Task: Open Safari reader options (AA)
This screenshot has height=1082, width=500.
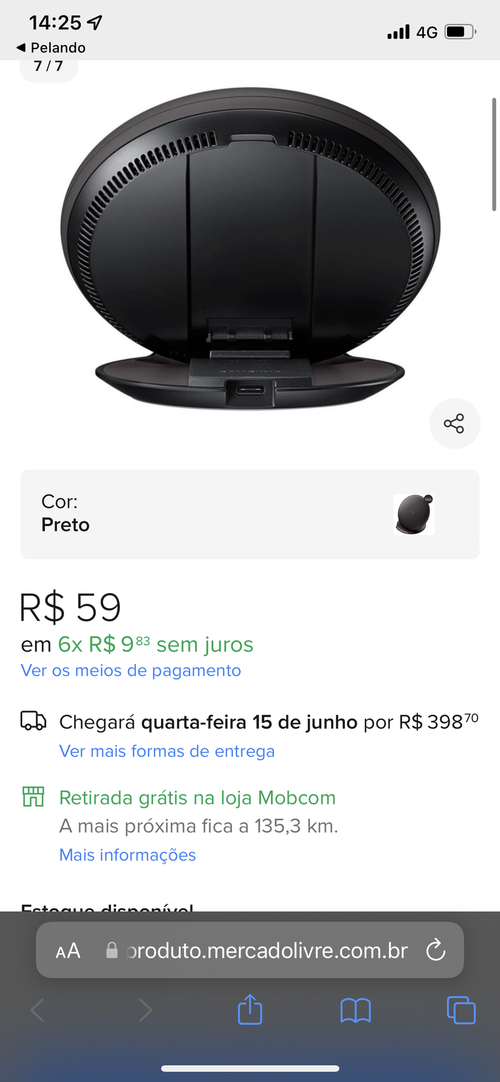Action: 68,951
